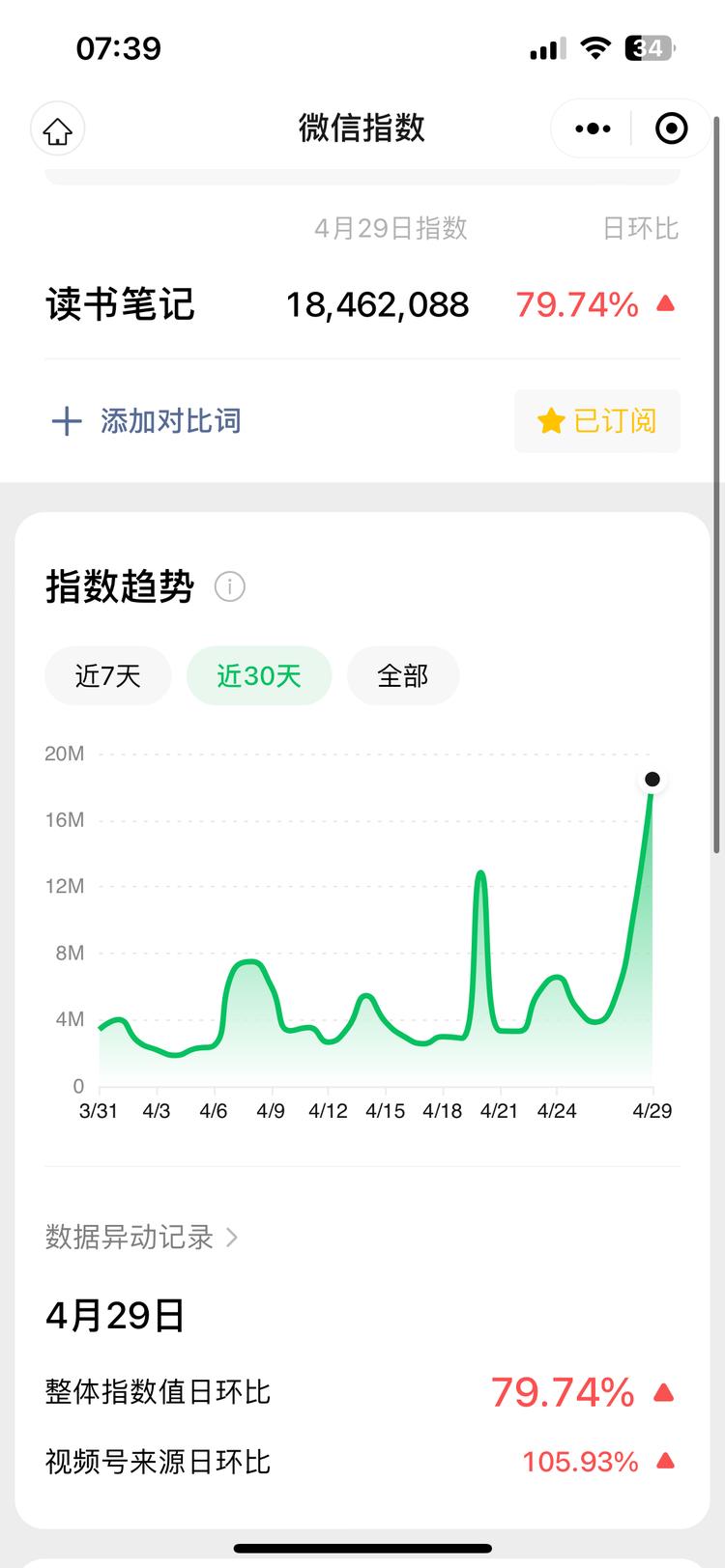Tap the mini-program close capsule circle

point(672,128)
